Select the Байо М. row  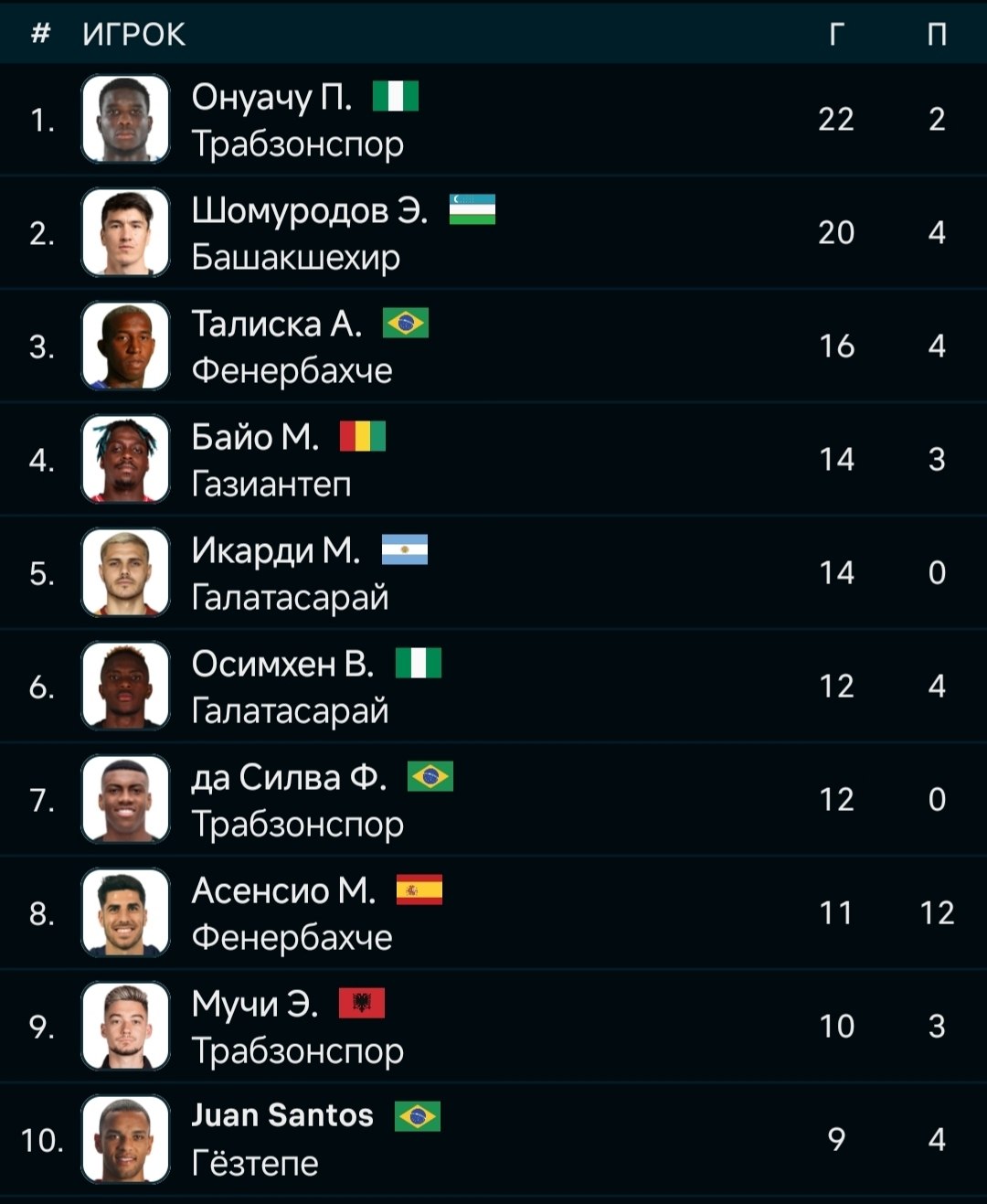[x=255, y=437]
